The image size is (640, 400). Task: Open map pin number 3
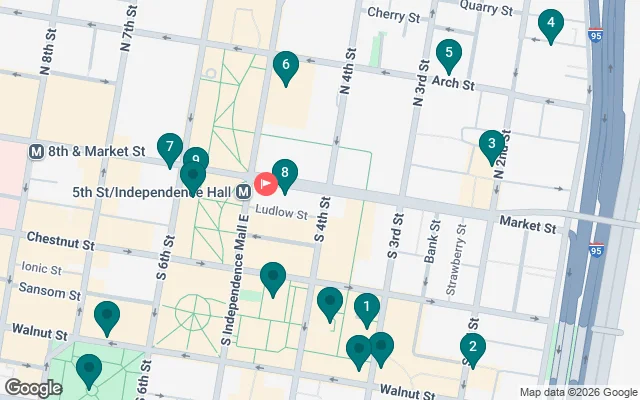click(490, 146)
